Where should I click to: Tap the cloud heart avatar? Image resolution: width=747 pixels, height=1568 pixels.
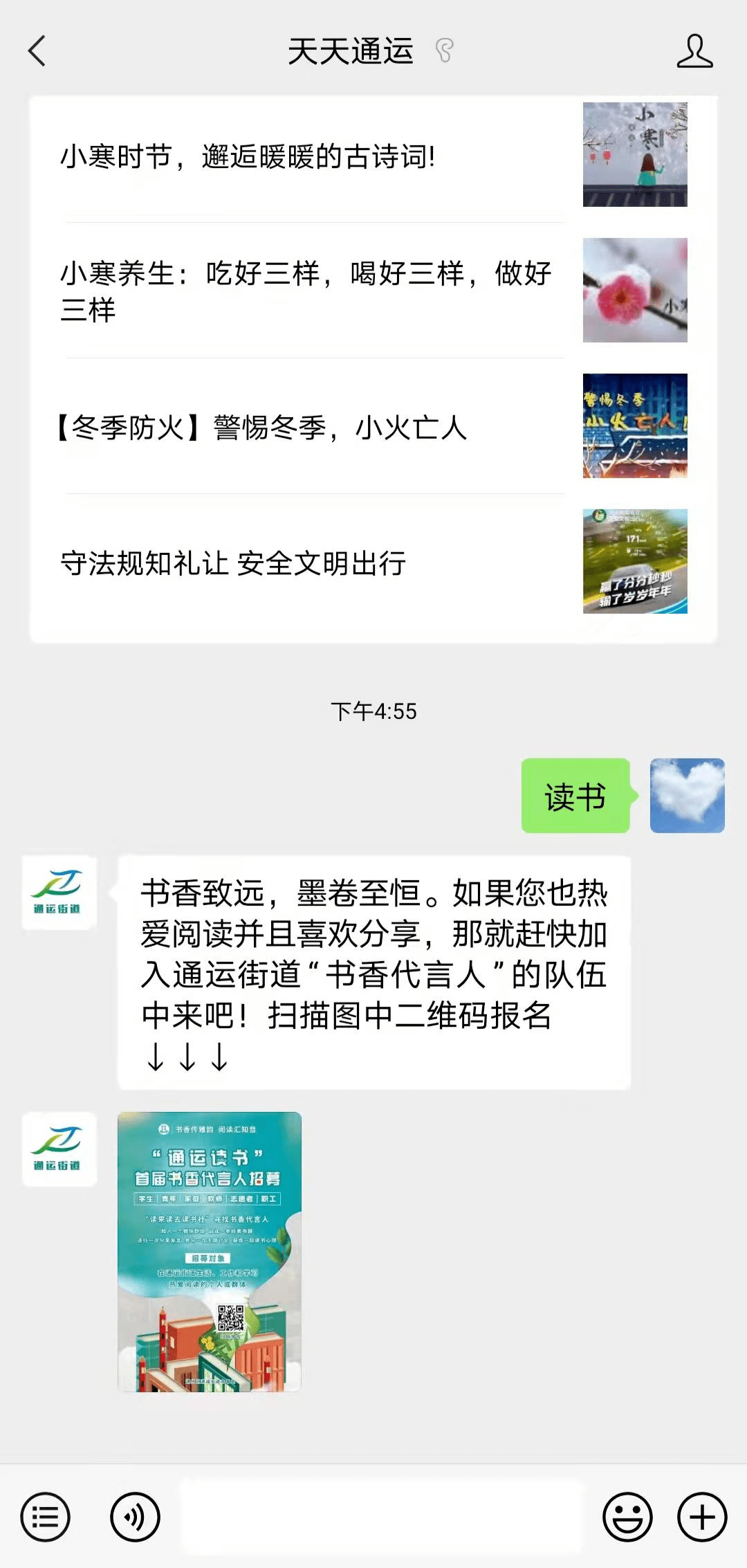click(x=687, y=796)
